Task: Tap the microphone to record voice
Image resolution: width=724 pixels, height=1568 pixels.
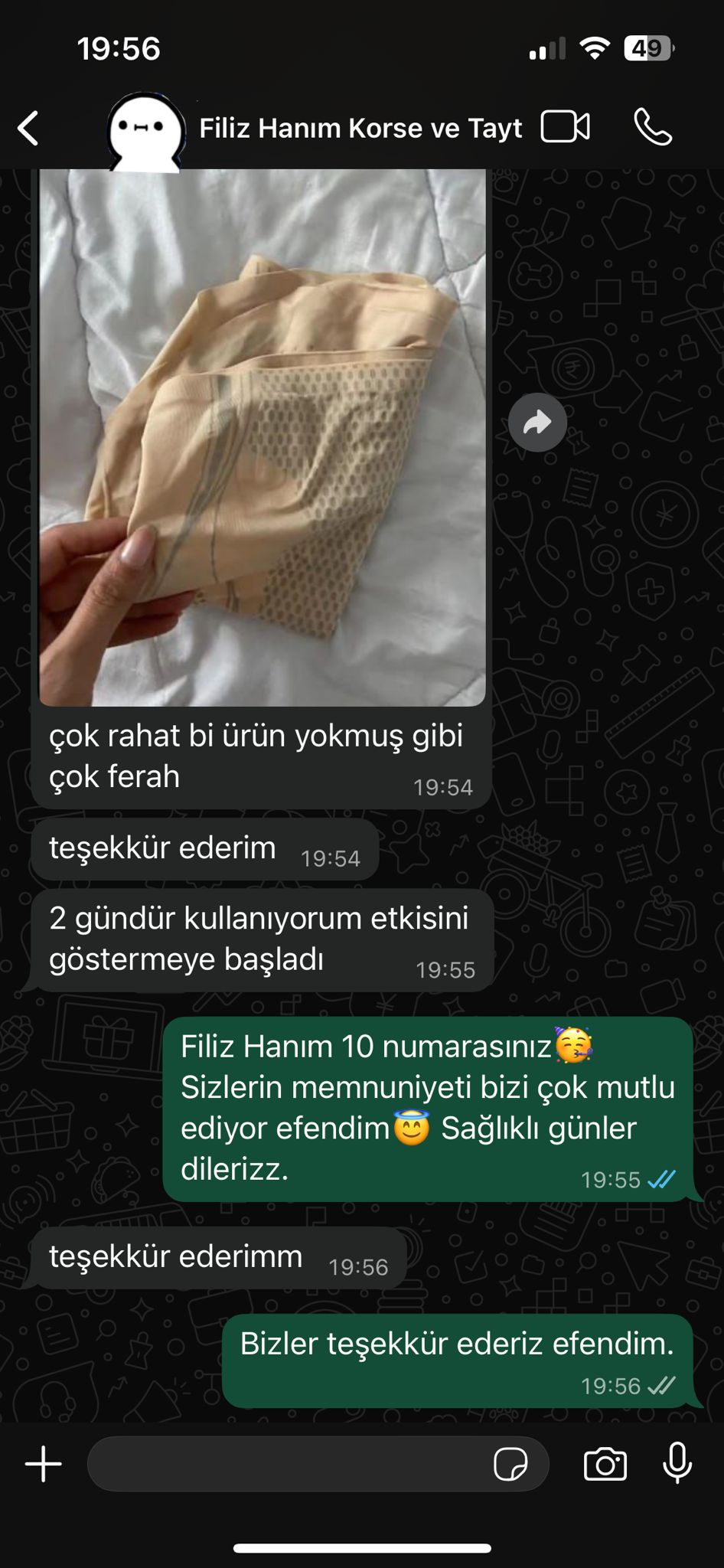Action: click(677, 1464)
